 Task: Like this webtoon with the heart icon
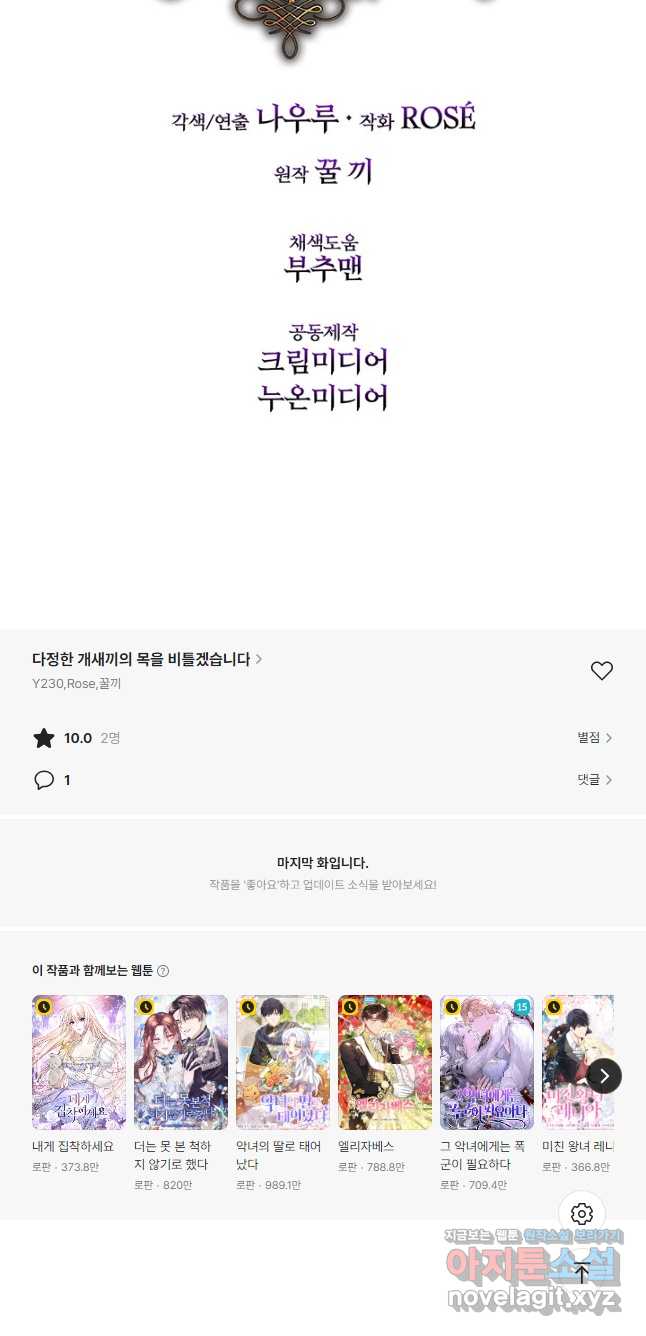click(x=601, y=671)
